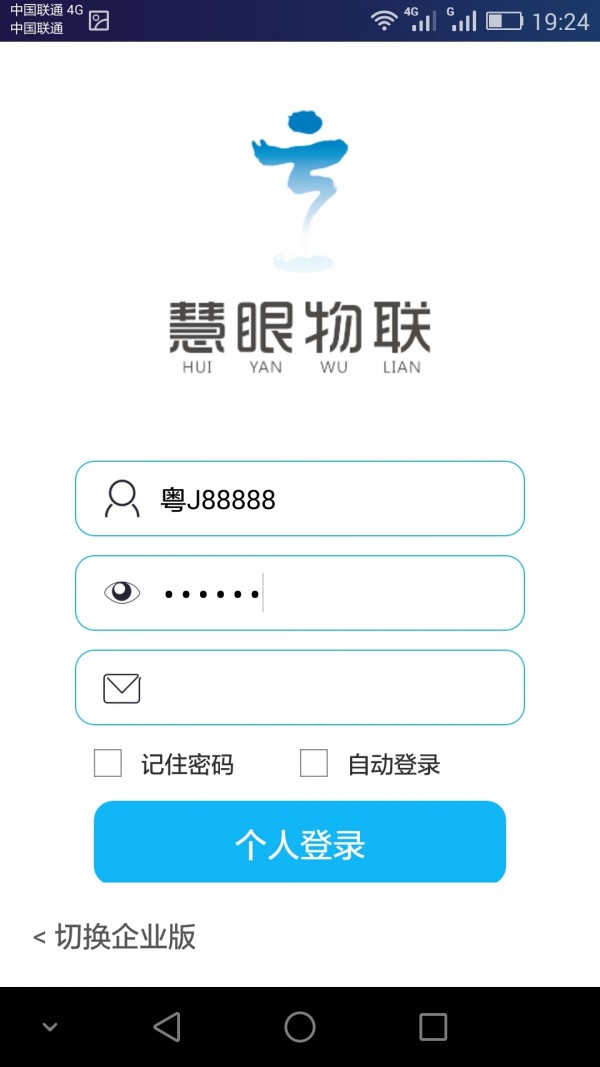Viewport: 600px width, 1067px height.
Task: Log in with the 个人登录 button
Action: click(x=299, y=842)
